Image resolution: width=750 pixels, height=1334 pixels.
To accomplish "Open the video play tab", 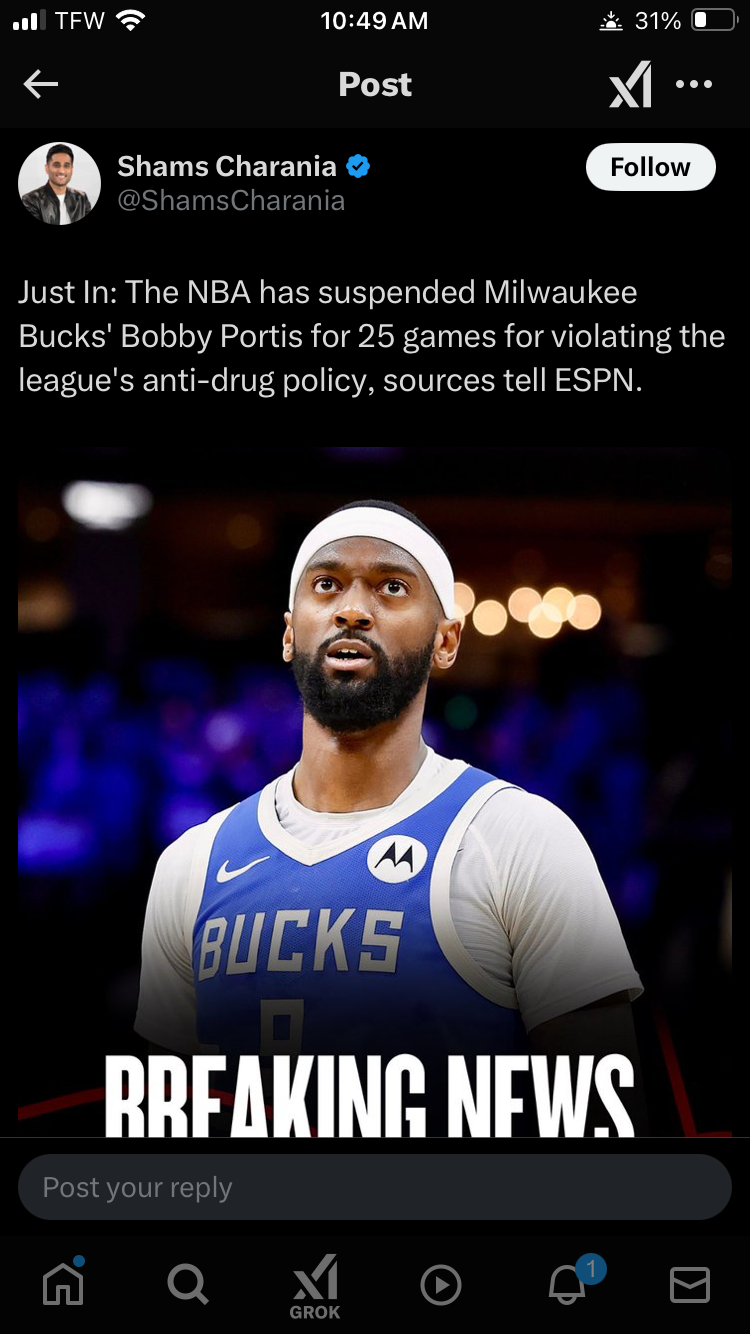I will point(440,1285).
